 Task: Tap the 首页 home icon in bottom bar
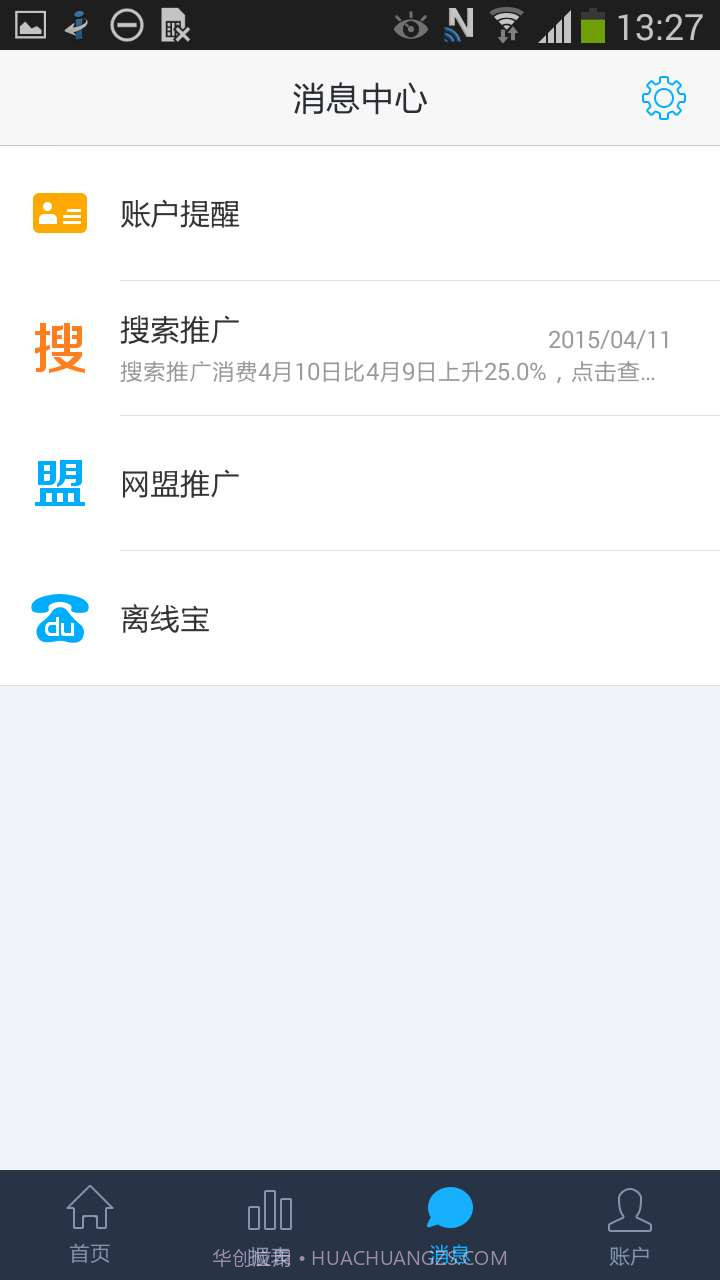[x=89, y=1207]
